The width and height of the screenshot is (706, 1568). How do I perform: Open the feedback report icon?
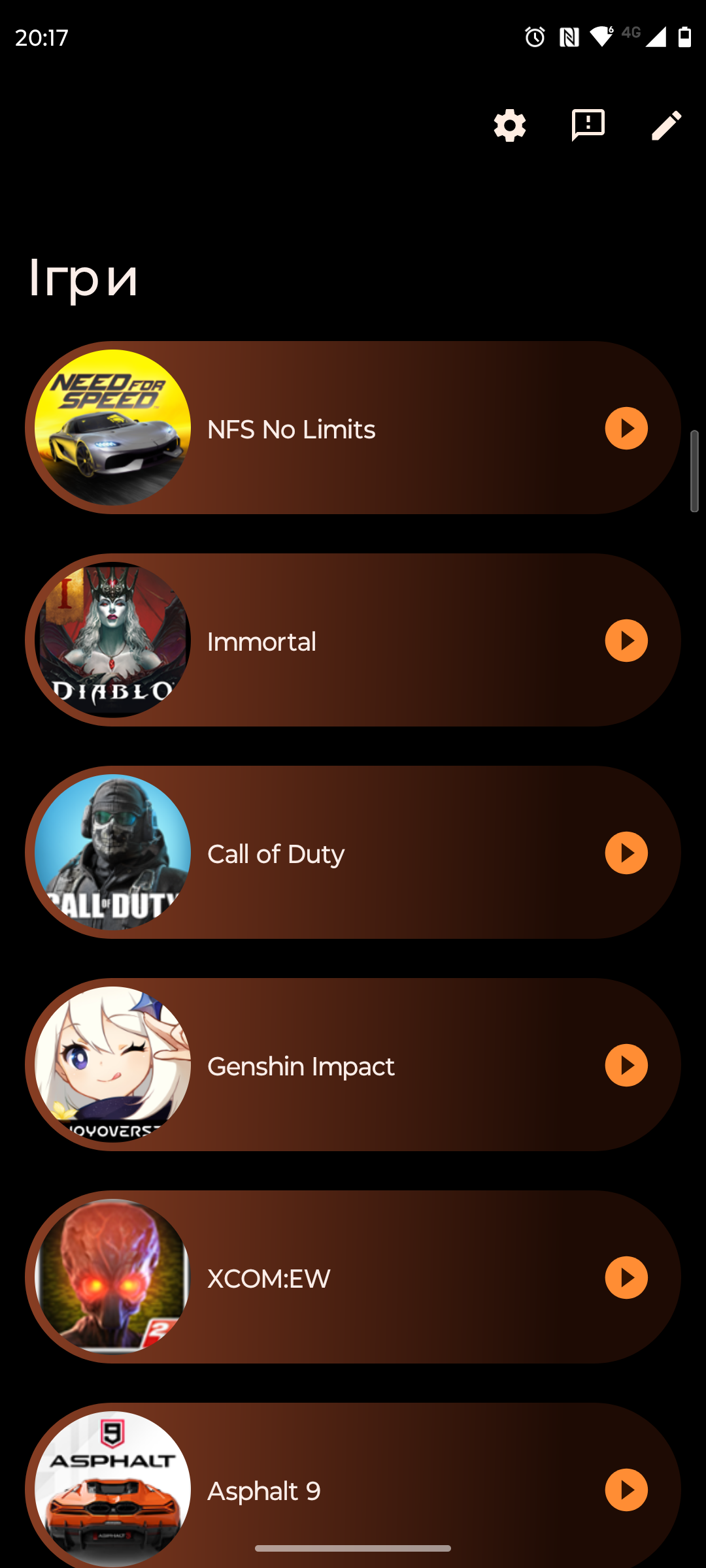point(588,125)
